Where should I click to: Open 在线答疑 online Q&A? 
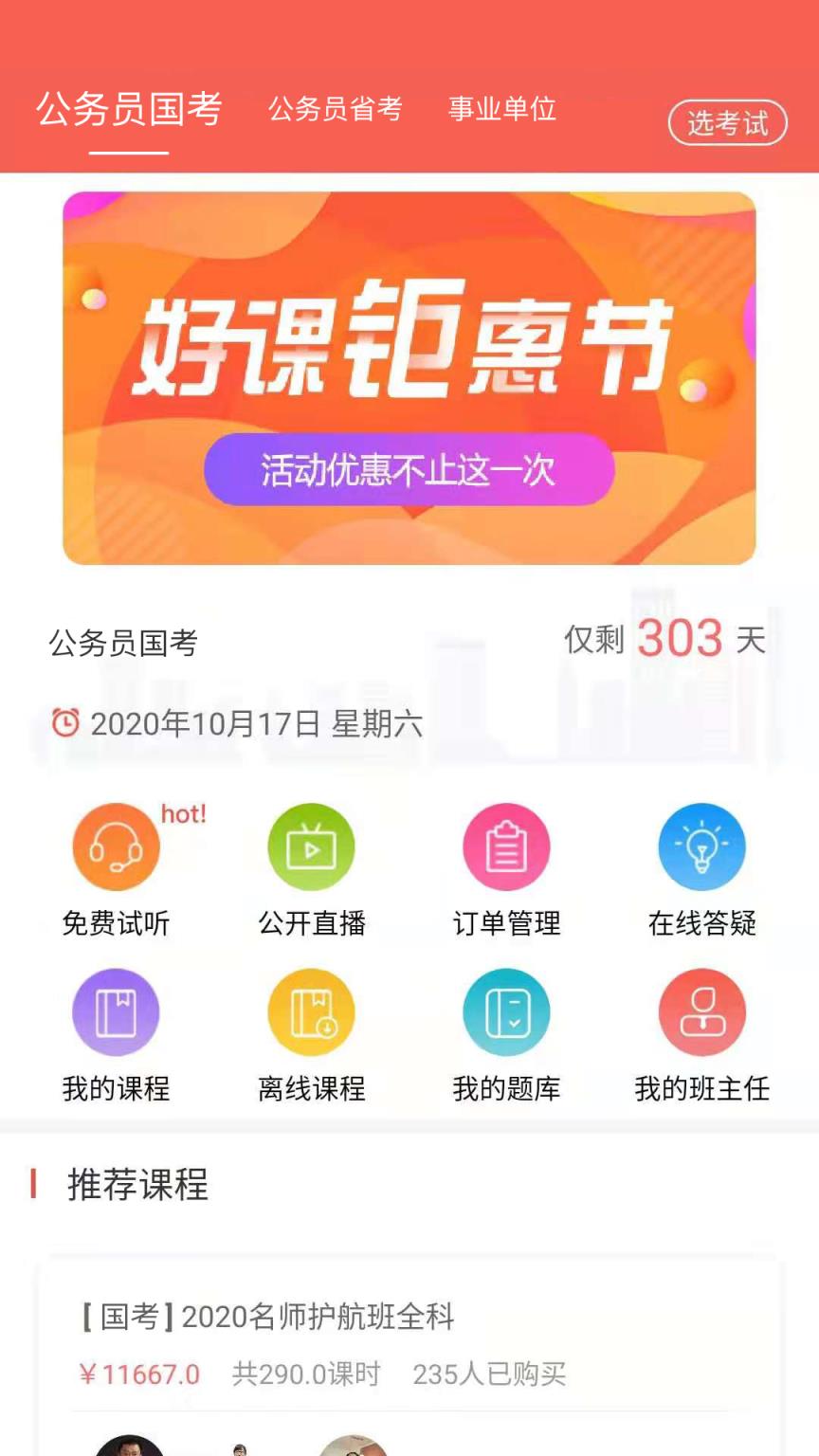pyautogui.click(x=701, y=846)
